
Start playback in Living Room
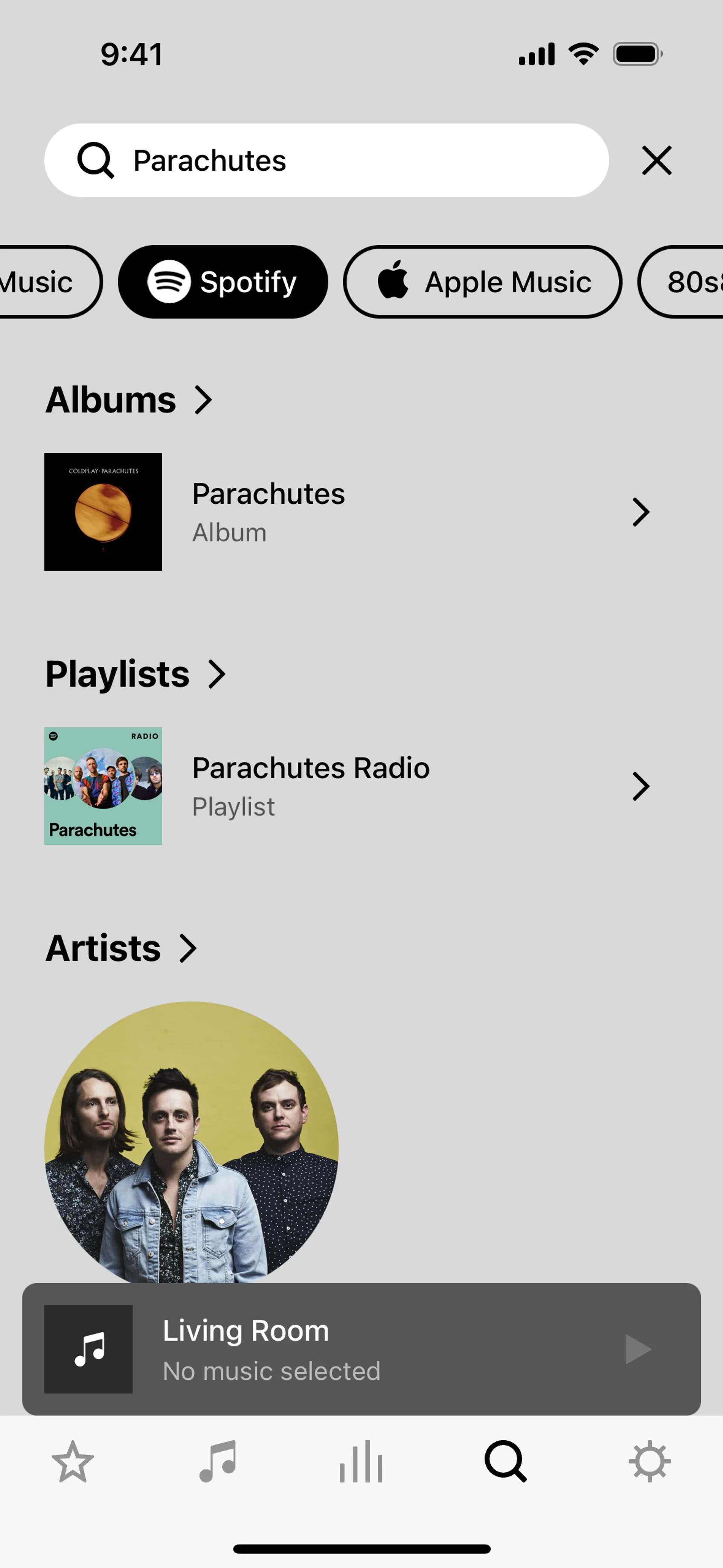(x=637, y=1349)
